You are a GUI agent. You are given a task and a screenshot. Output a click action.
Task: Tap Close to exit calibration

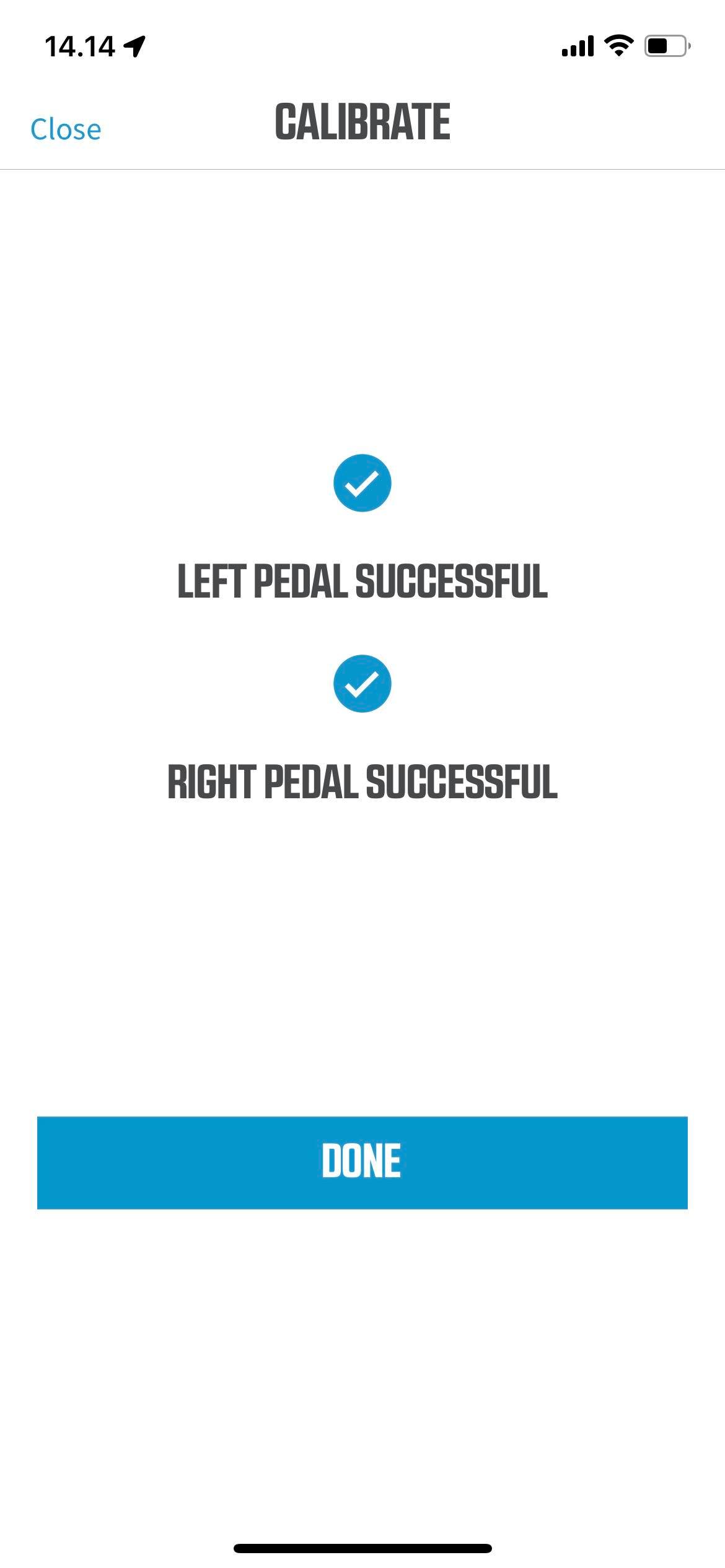coord(66,129)
